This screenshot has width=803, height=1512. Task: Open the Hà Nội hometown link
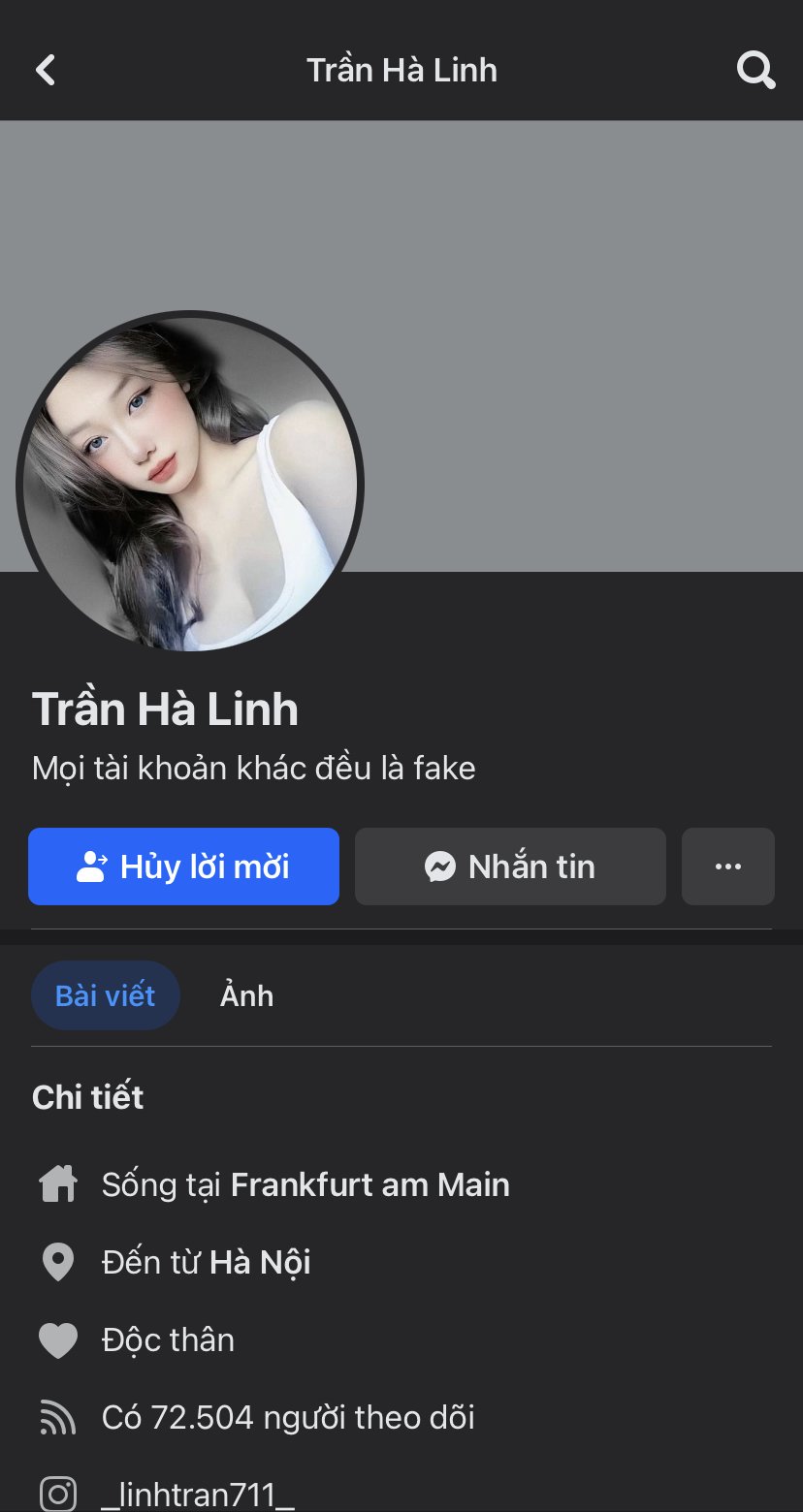tap(260, 1262)
